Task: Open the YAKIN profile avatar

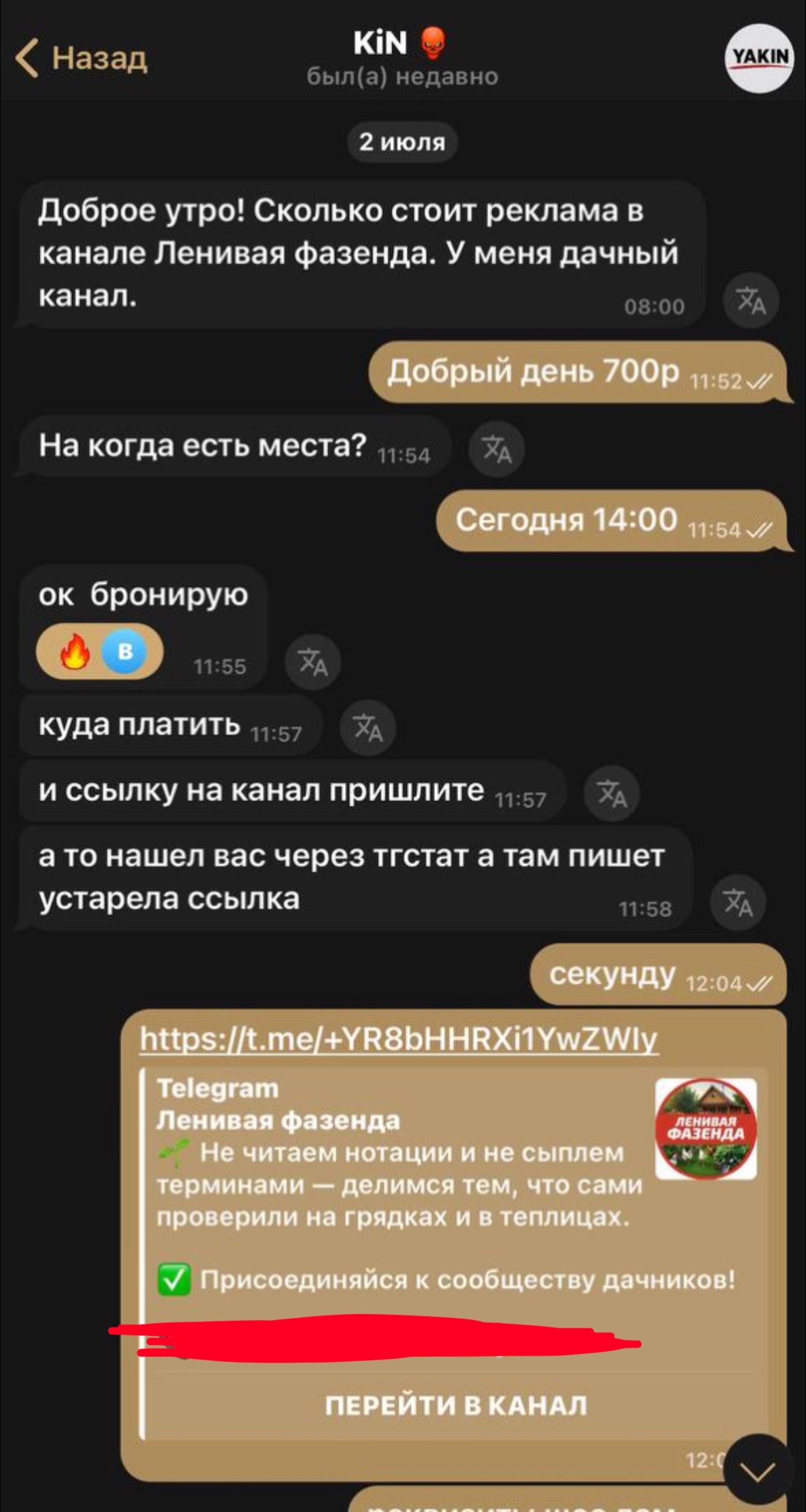Action: 759,58
